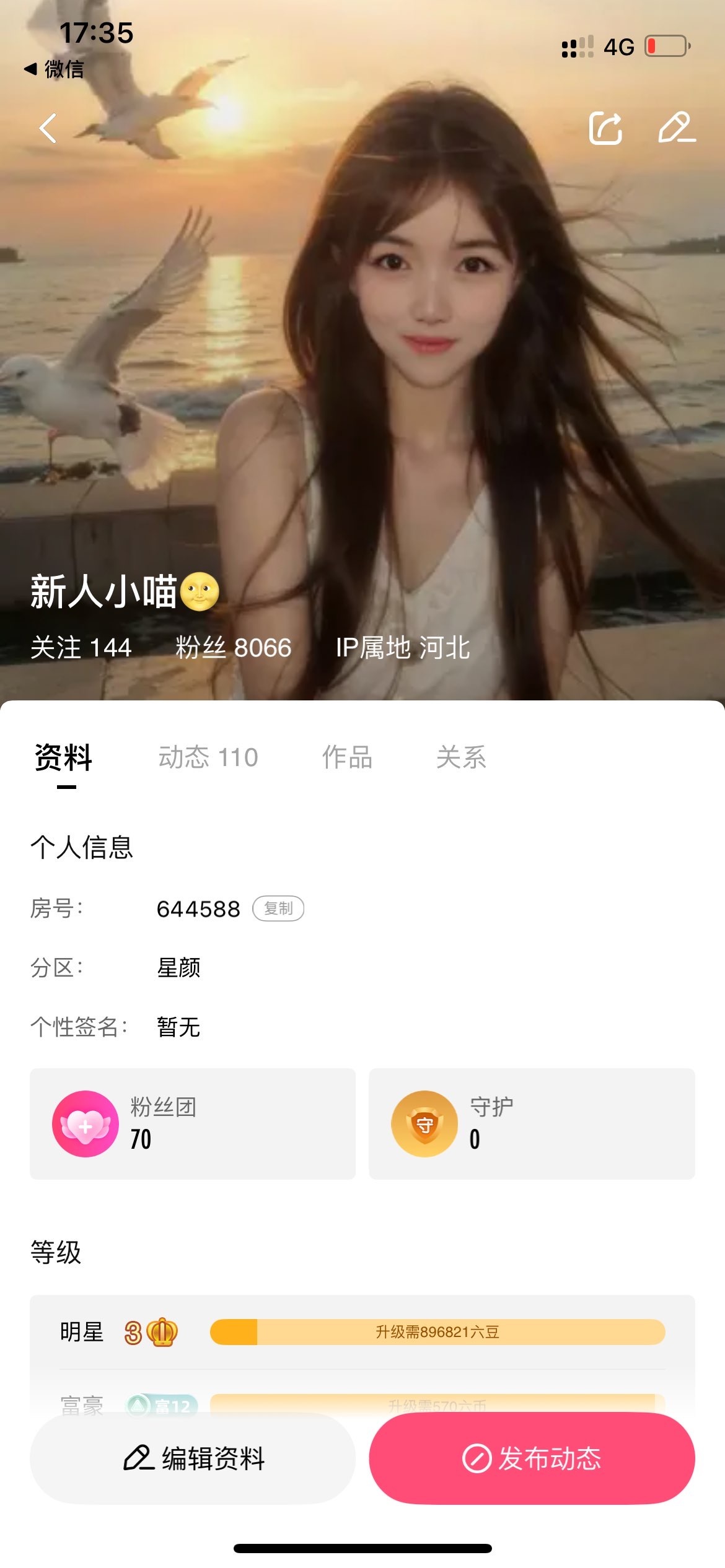Open the 明星 level row
This screenshot has height=1568, width=725.
coord(362,1332)
